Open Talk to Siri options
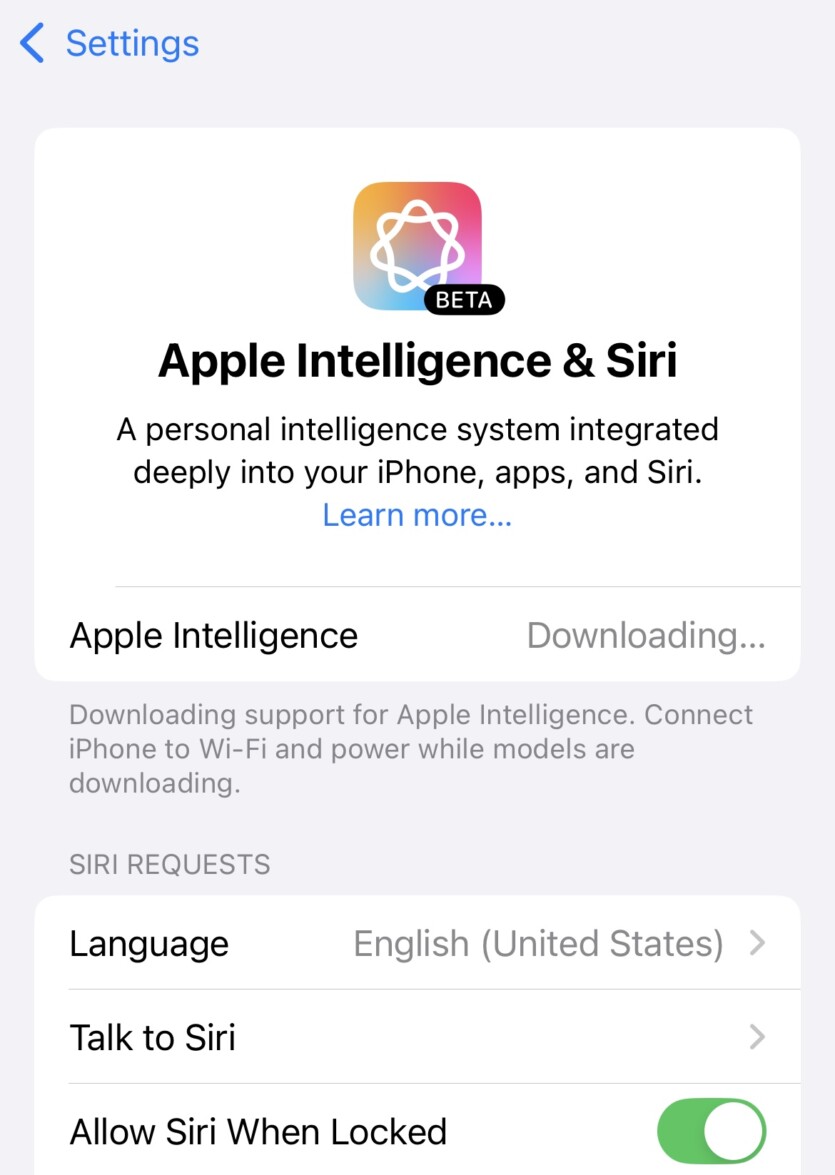The height and width of the screenshot is (1175, 835). (x=417, y=1037)
